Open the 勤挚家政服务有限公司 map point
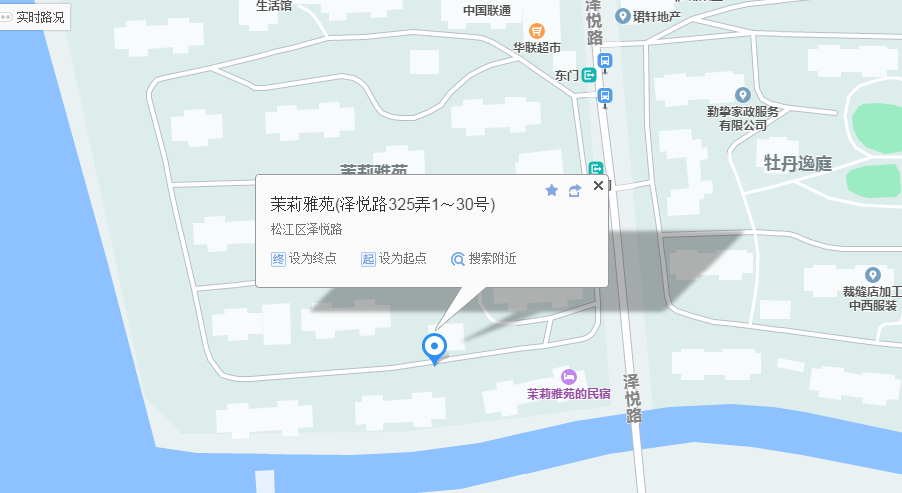This screenshot has width=902, height=493. coord(742,95)
